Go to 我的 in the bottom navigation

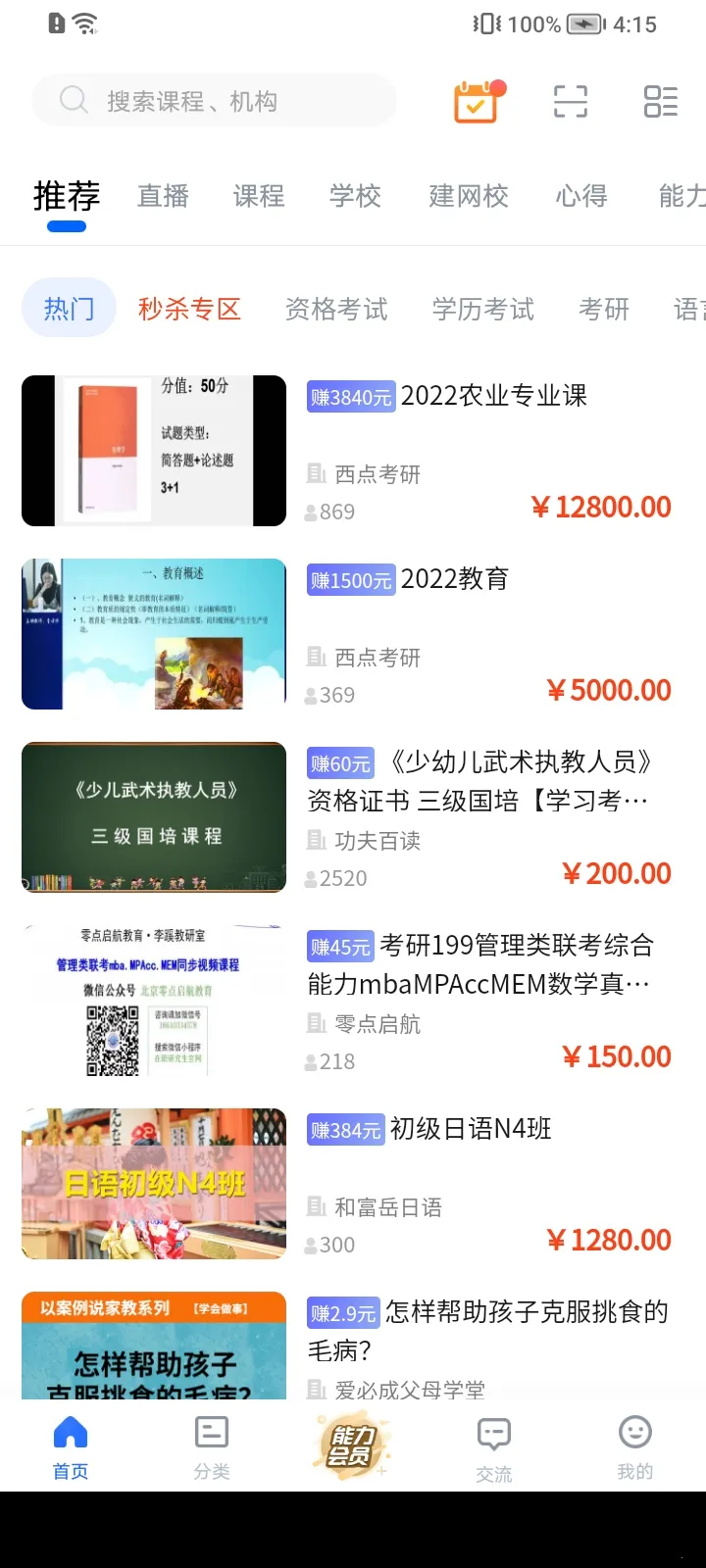[635, 1446]
